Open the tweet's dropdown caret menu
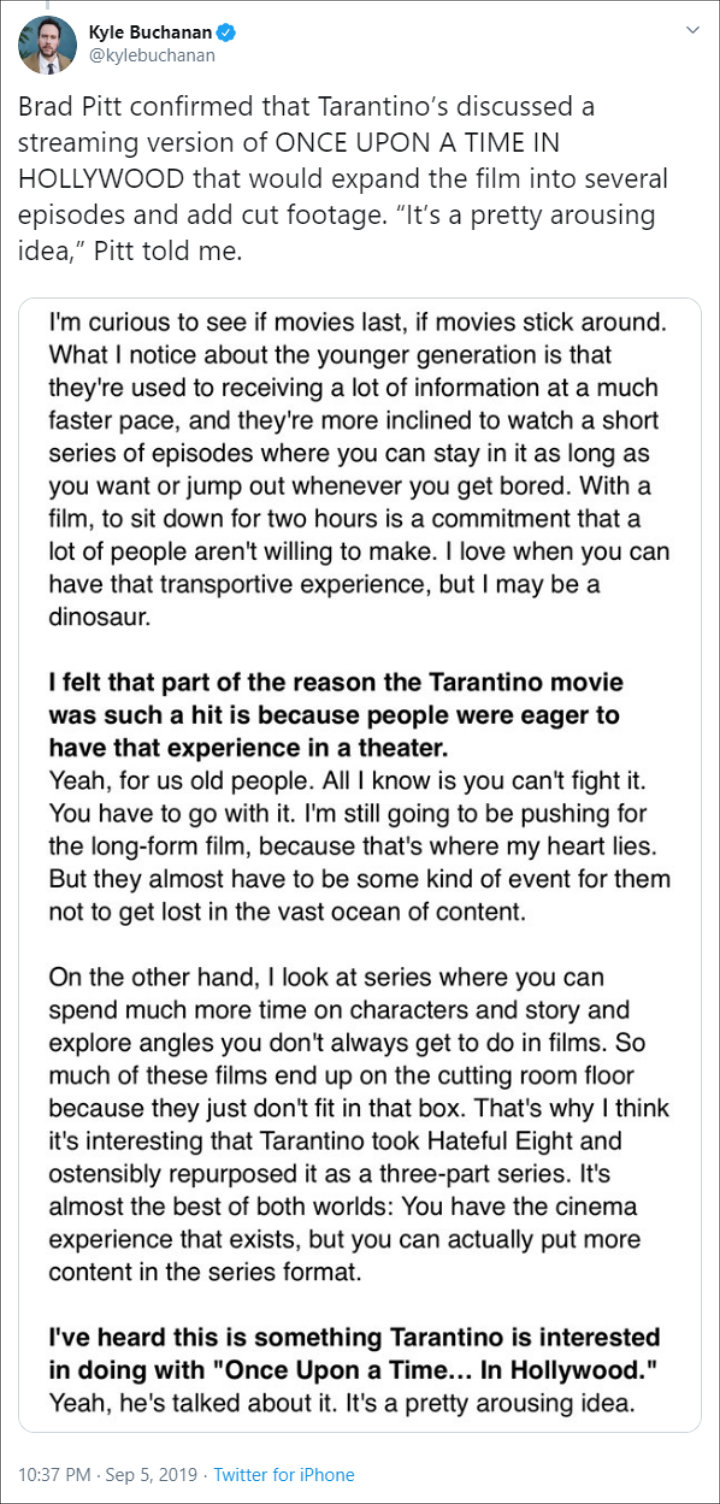720x1504 pixels. (692, 31)
